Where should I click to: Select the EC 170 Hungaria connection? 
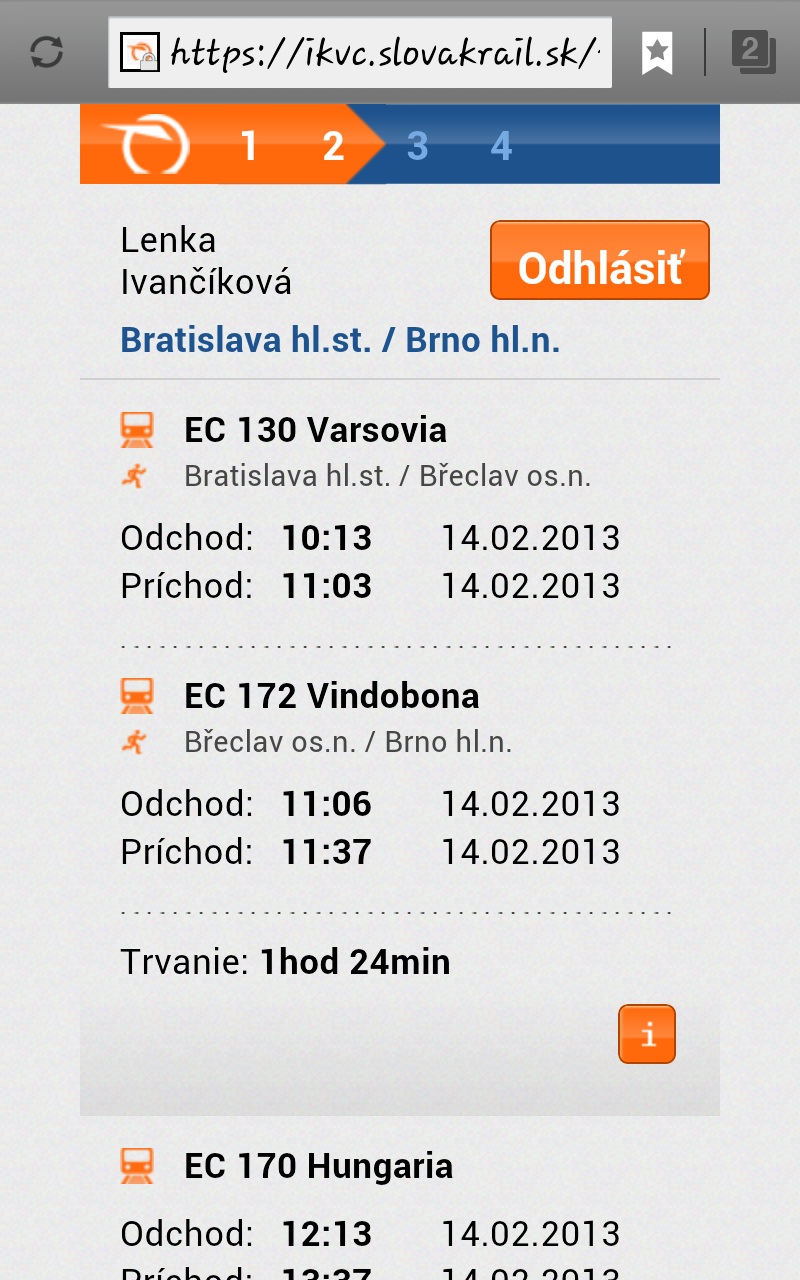(318, 1166)
